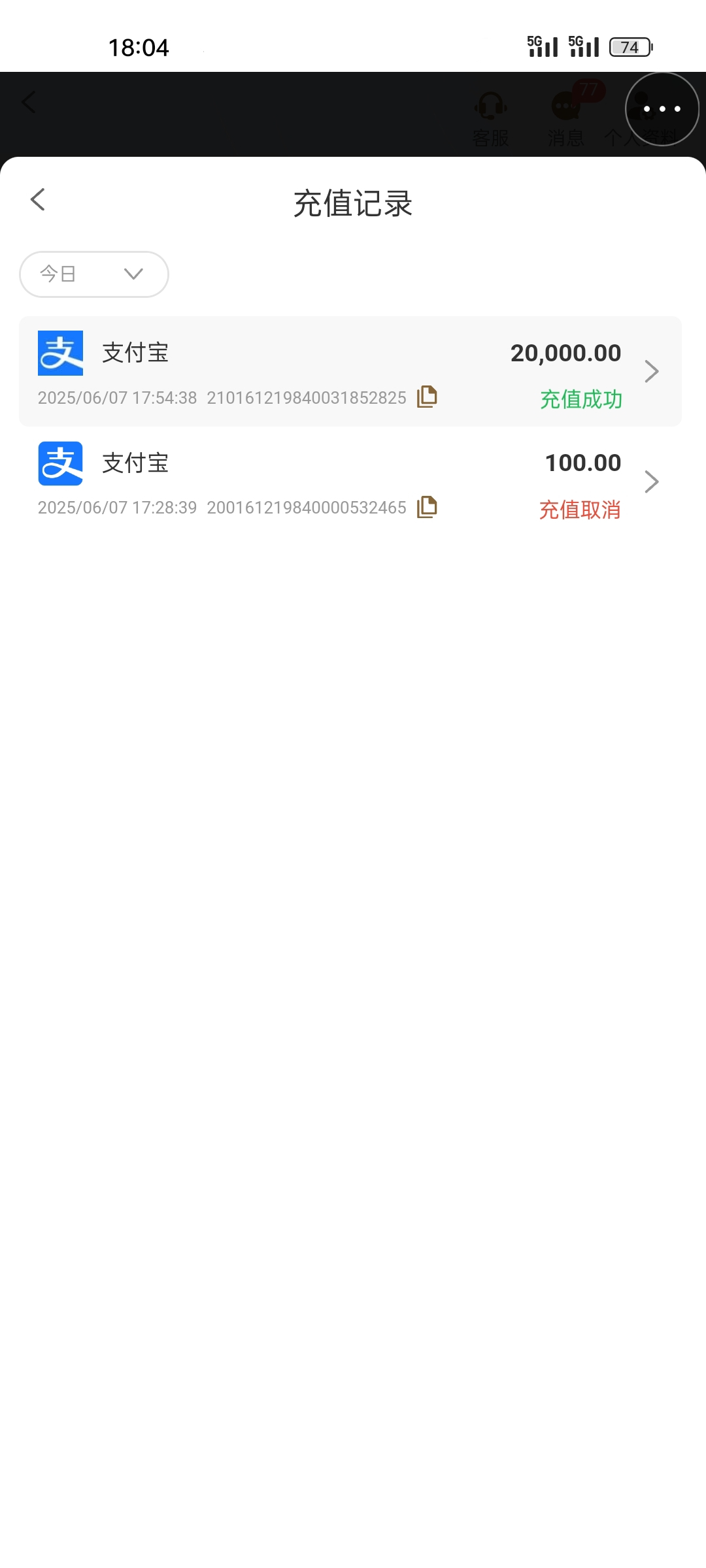Tap the back arrow in the black header

28,103
